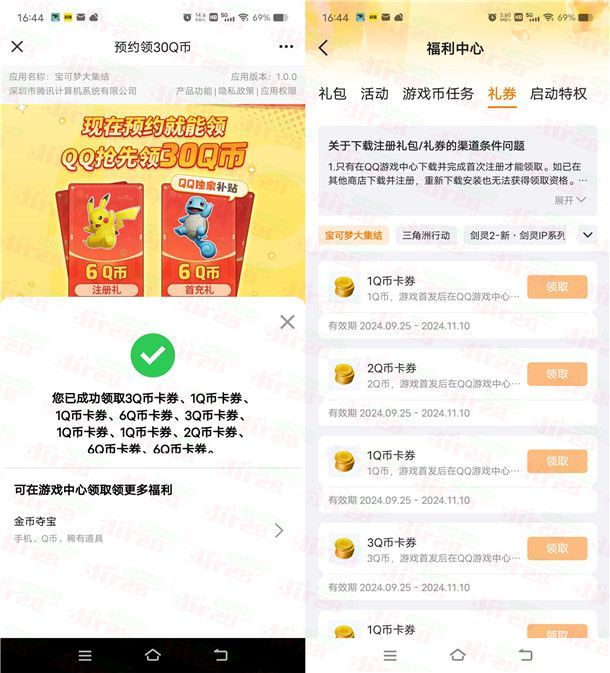
Task: Claim the 3Q币卡券 with 领取
Action: point(557,548)
